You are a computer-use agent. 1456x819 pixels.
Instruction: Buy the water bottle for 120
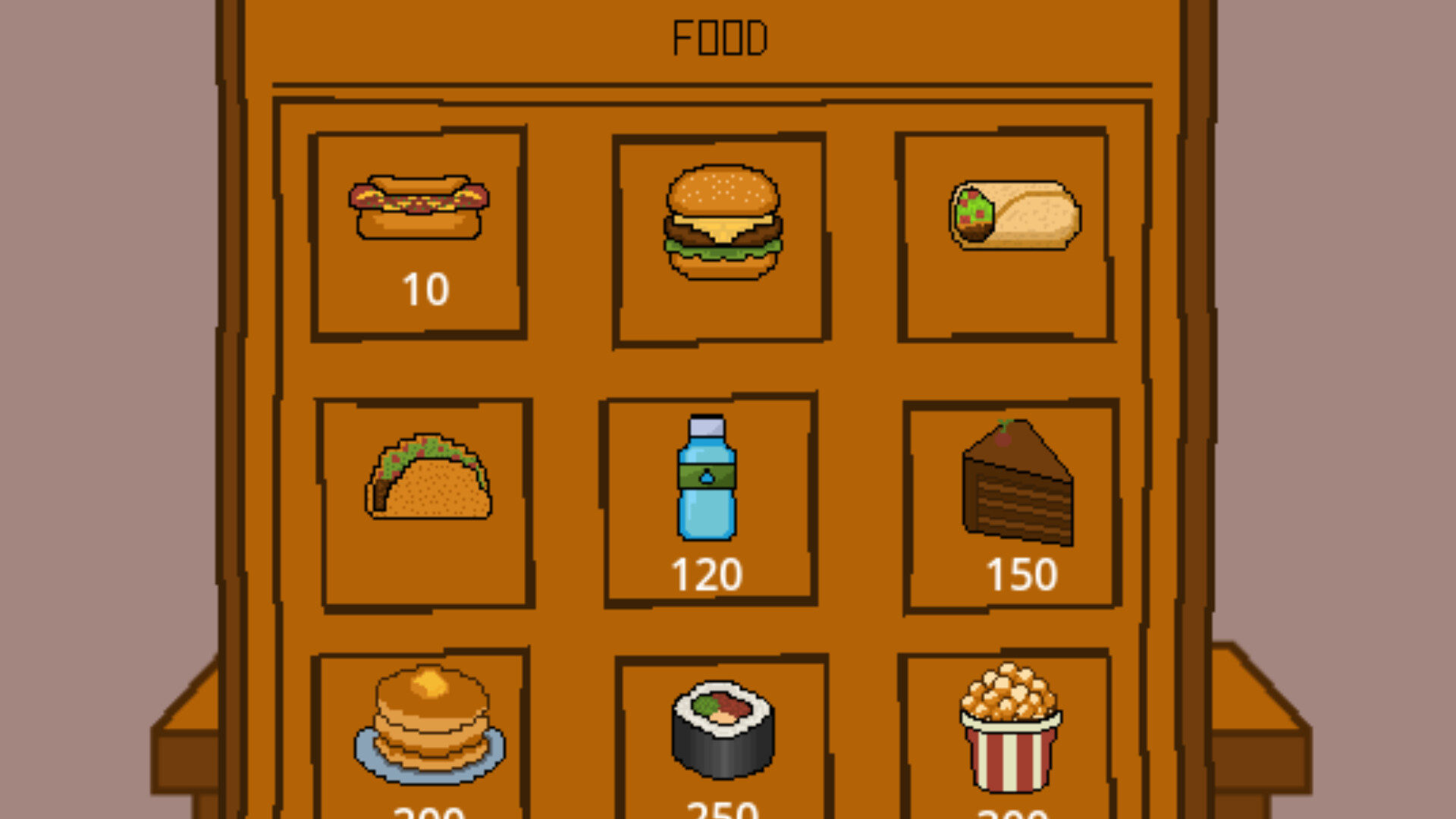708,499
